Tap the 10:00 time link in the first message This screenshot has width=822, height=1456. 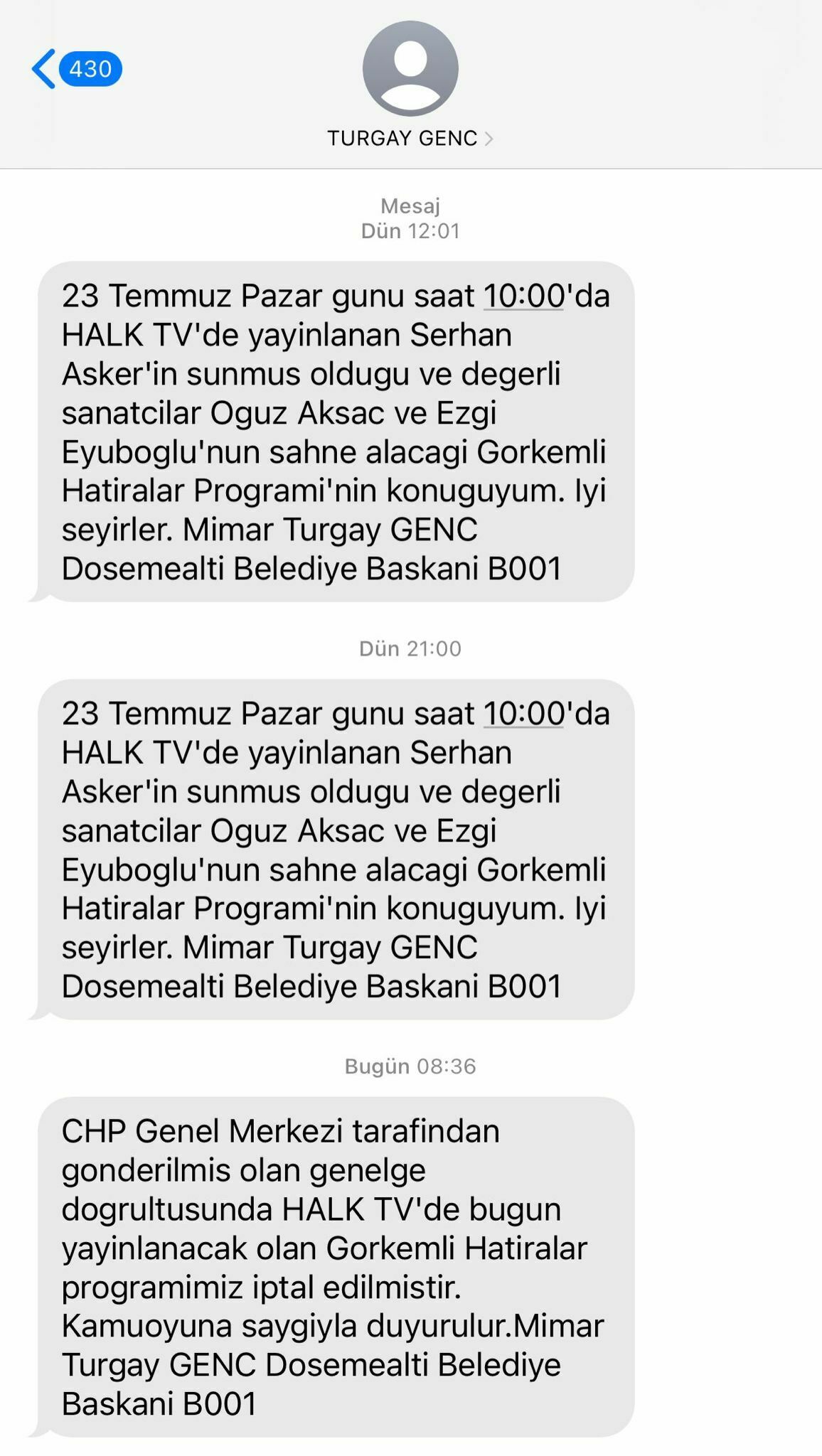point(524,296)
